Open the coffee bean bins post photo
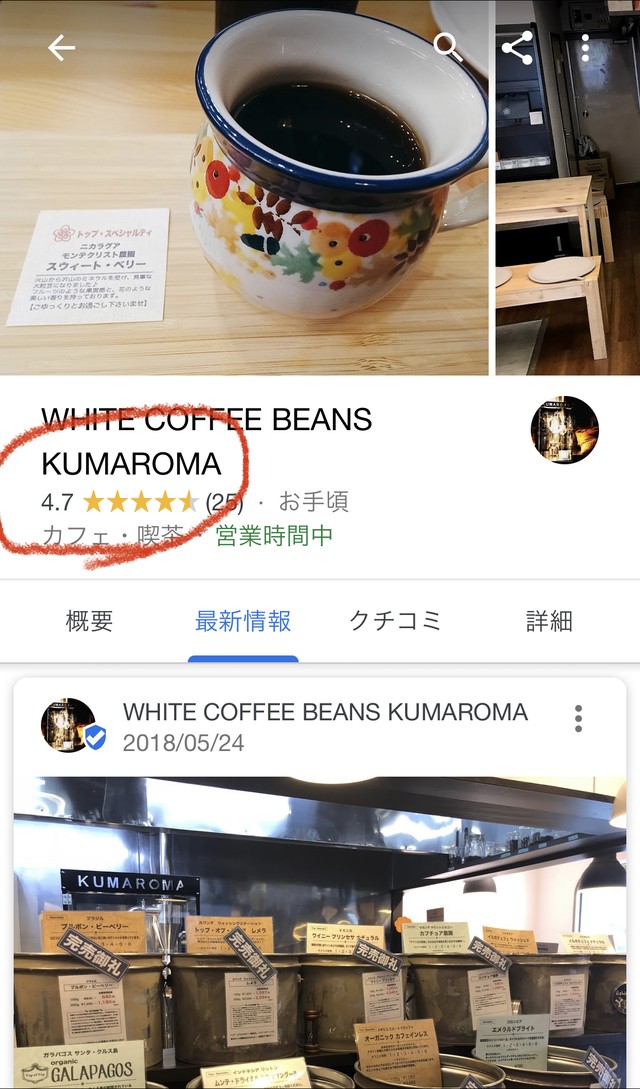Viewport: 640px width, 1089px height. 320,930
